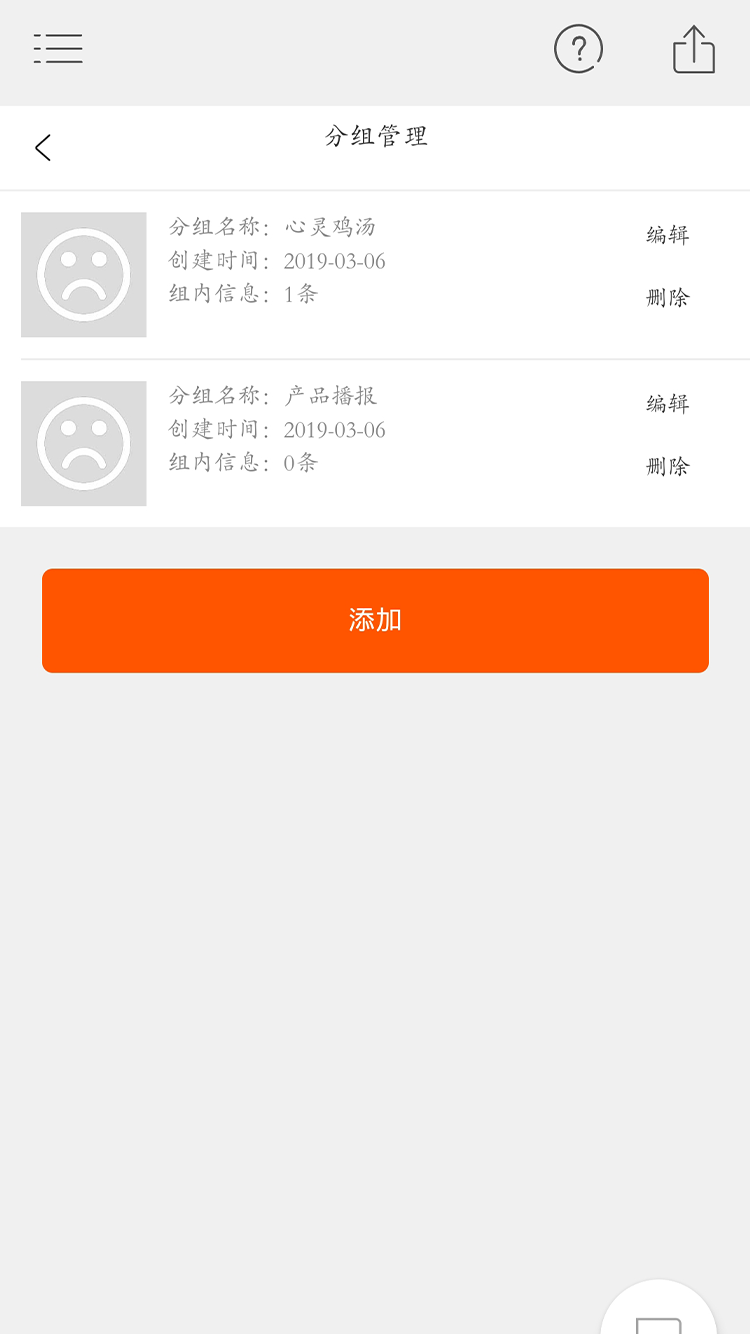
Task: Delete the 产品播报 group
Action: pyautogui.click(x=667, y=466)
